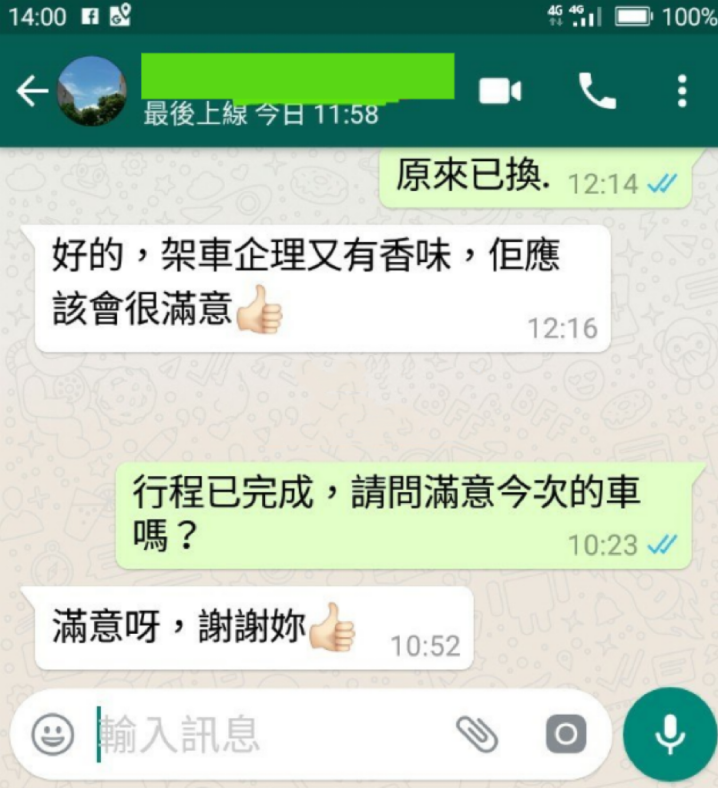Open the overflow menu

coord(682,92)
